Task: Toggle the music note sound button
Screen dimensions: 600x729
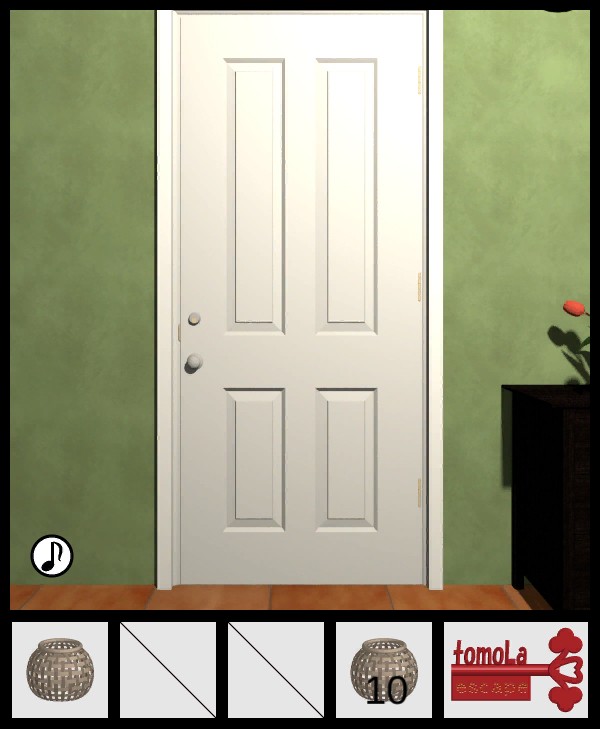Action: coord(52,556)
